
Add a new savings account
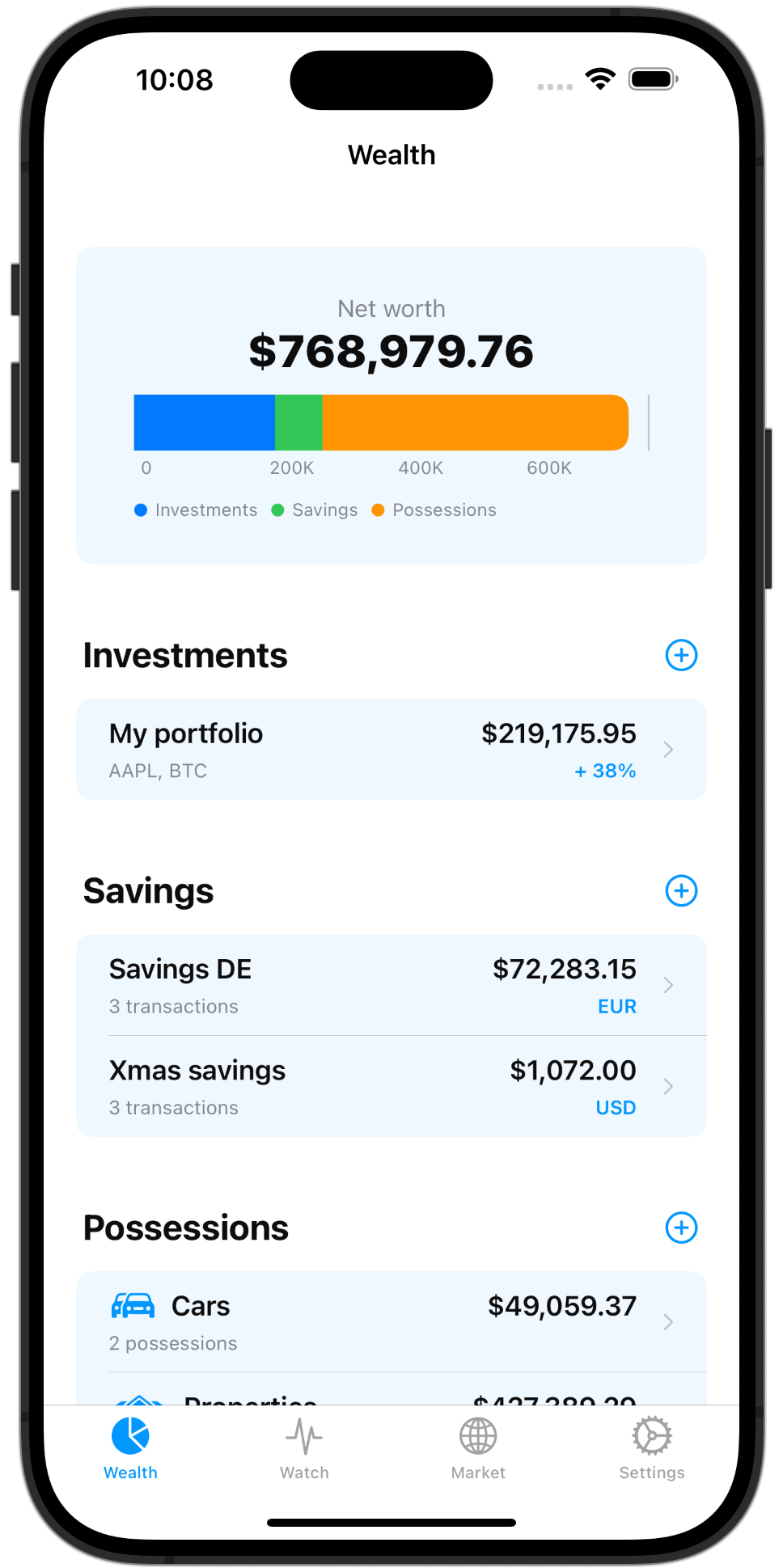pos(681,890)
